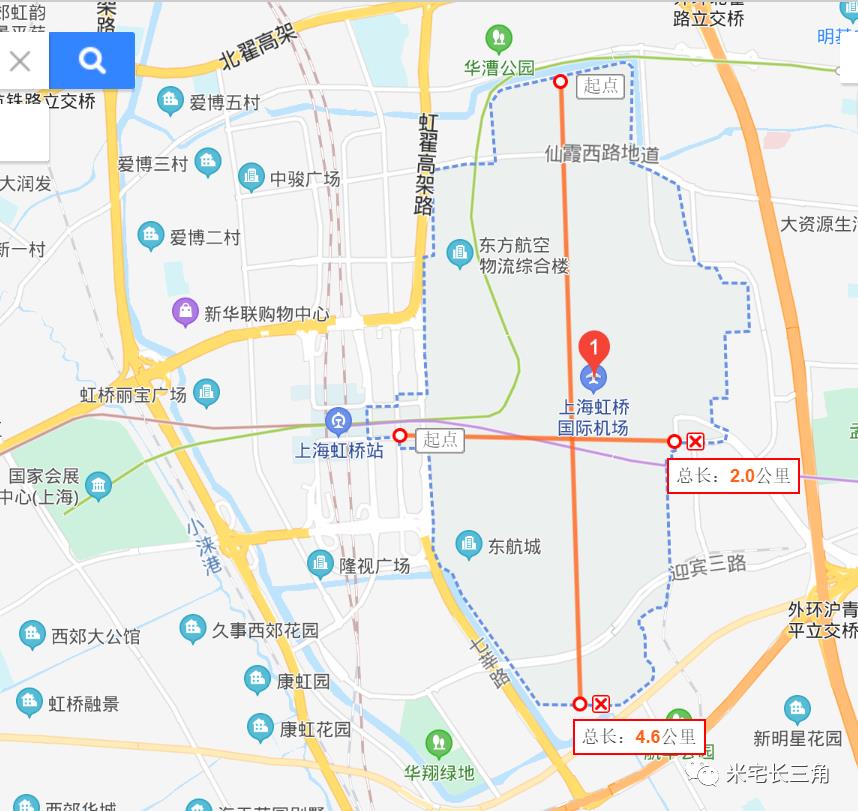
Task: Delete the 2.0公里 distance measurement
Action: tap(695, 442)
